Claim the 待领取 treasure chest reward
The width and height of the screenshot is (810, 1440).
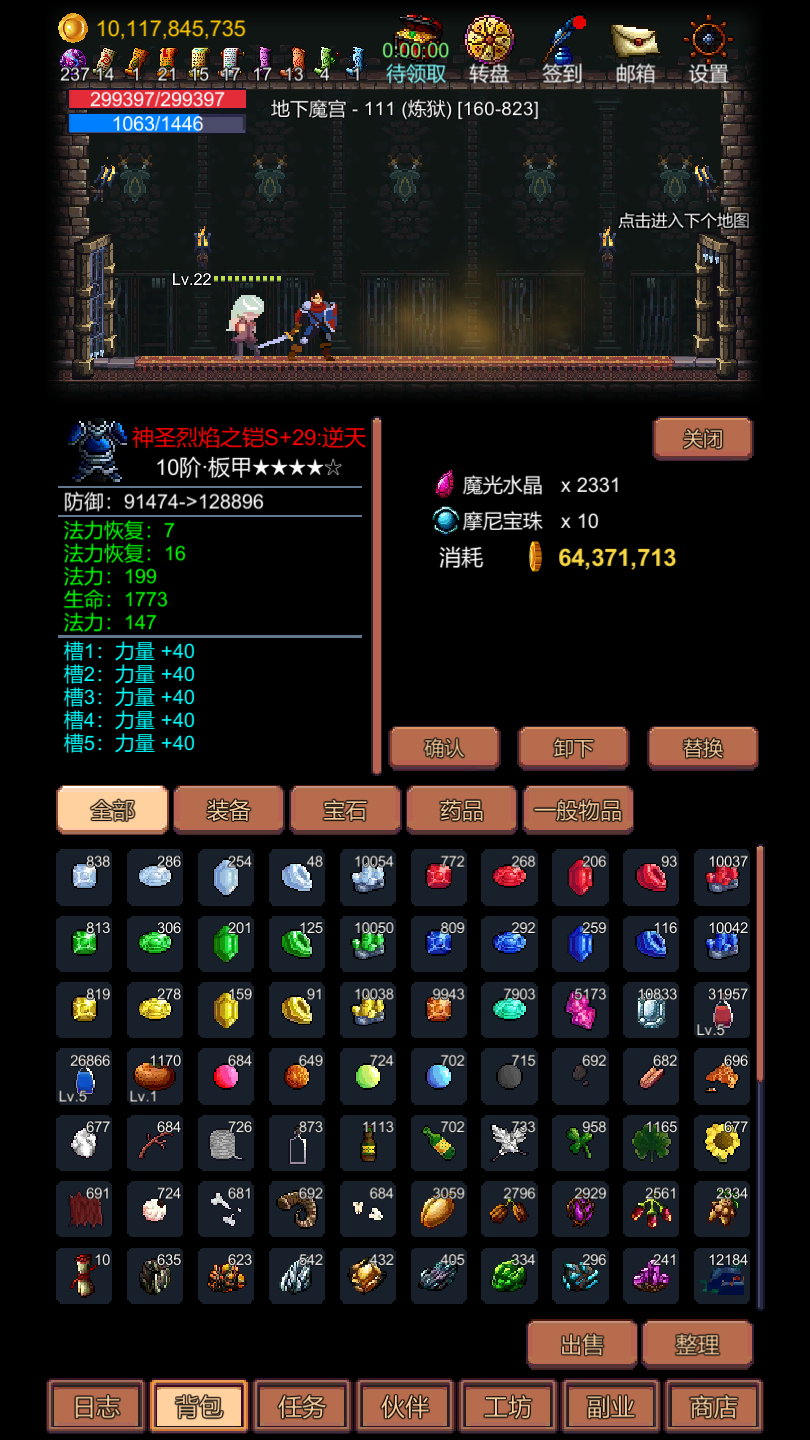pos(416,48)
